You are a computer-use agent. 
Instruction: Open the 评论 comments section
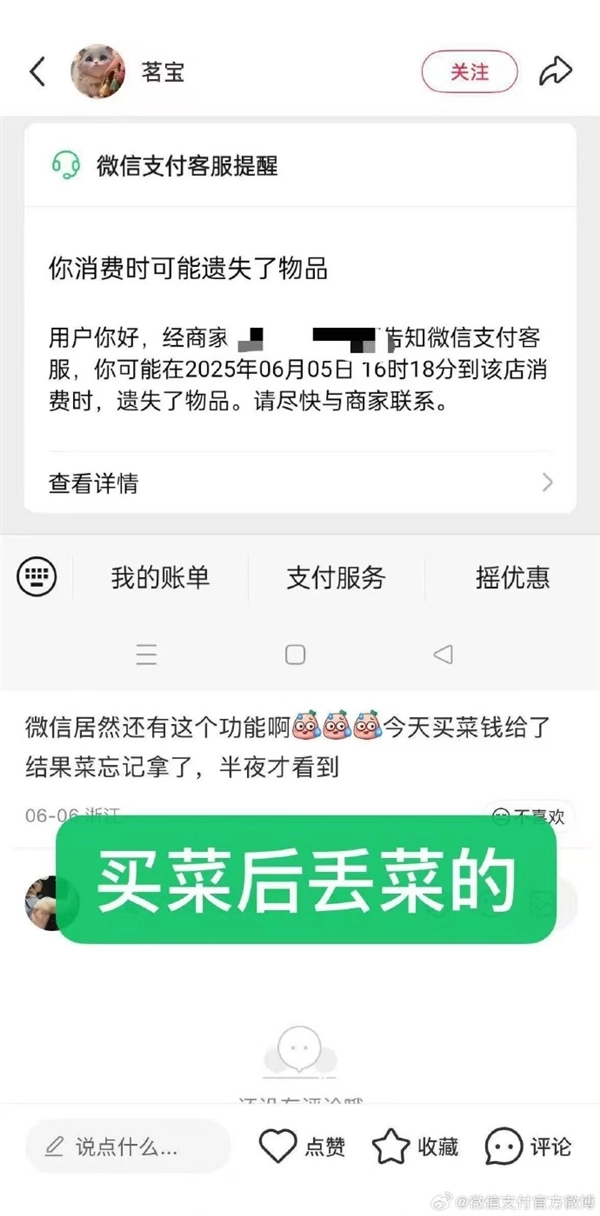[x=528, y=1147]
